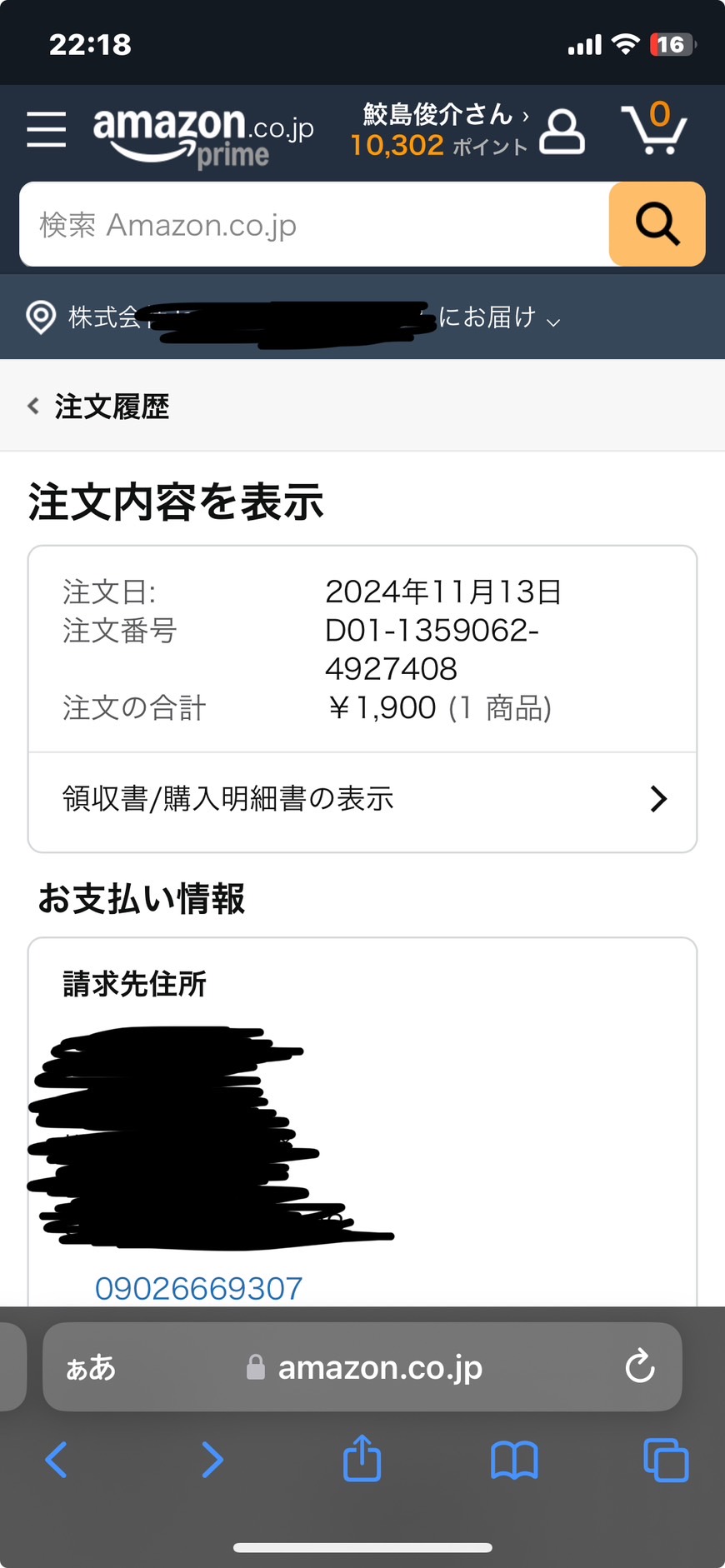The height and width of the screenshot is (1568, 725).
Task: Open Safari bookmarks
Action: 514,1461
